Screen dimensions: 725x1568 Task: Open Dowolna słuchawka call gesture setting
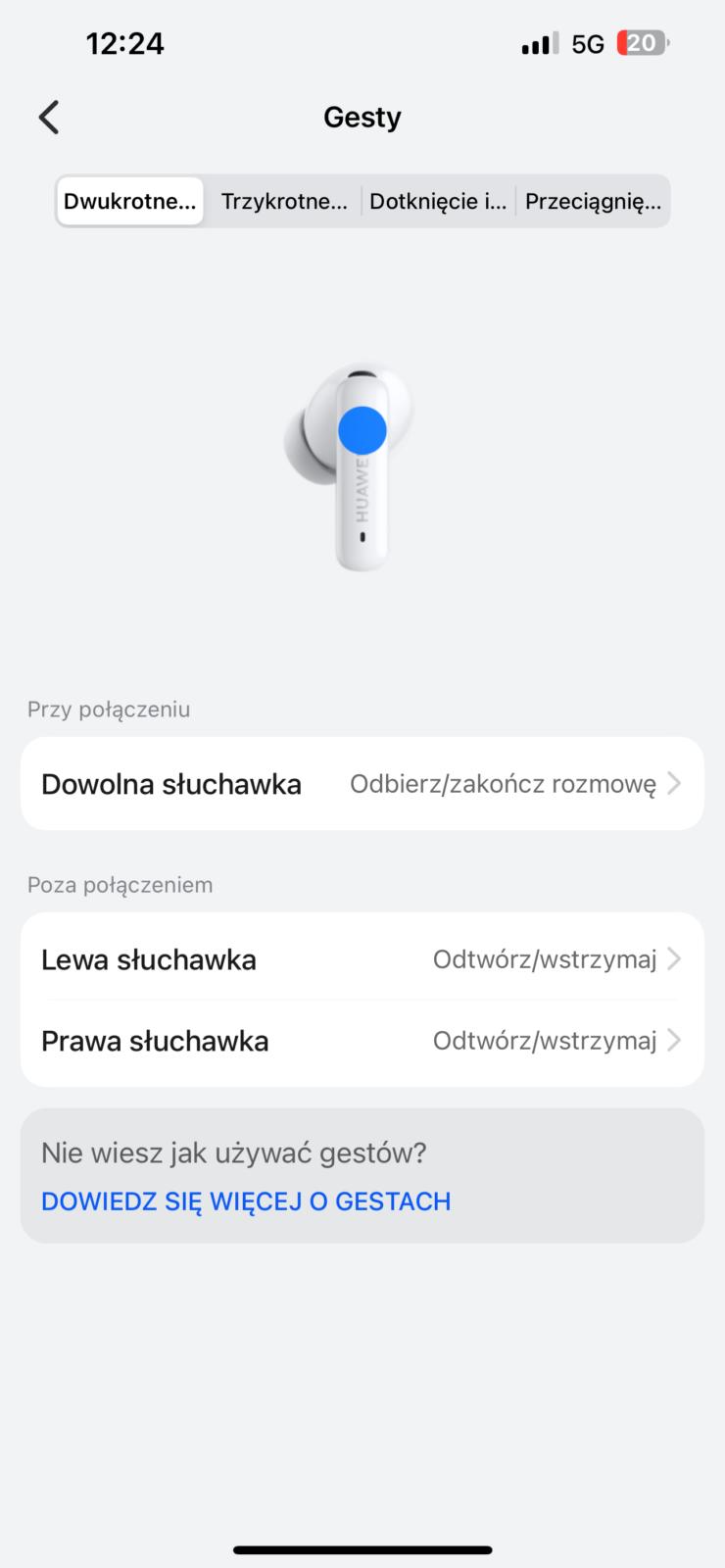[x=362, y=784]
